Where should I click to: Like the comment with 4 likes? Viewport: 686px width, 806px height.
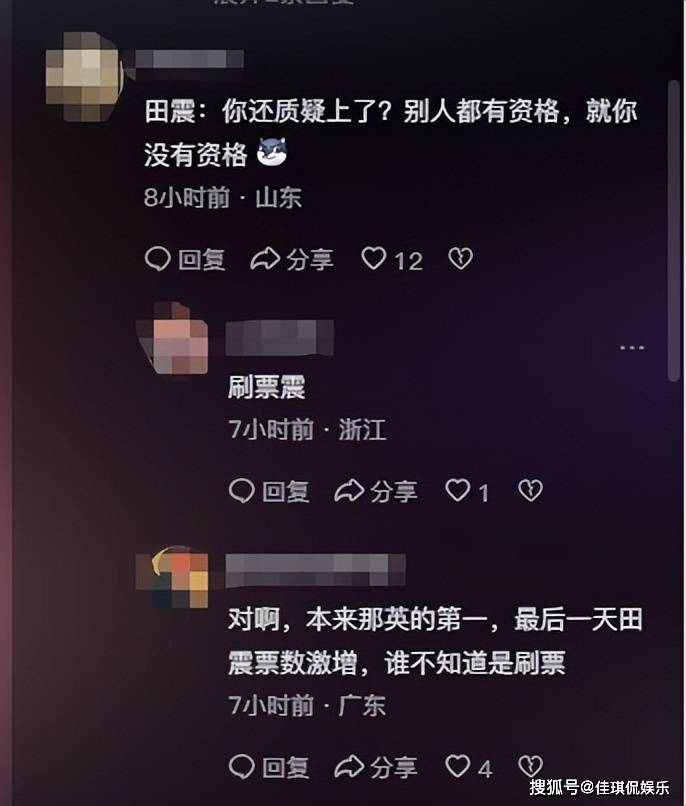pos(458,767)
